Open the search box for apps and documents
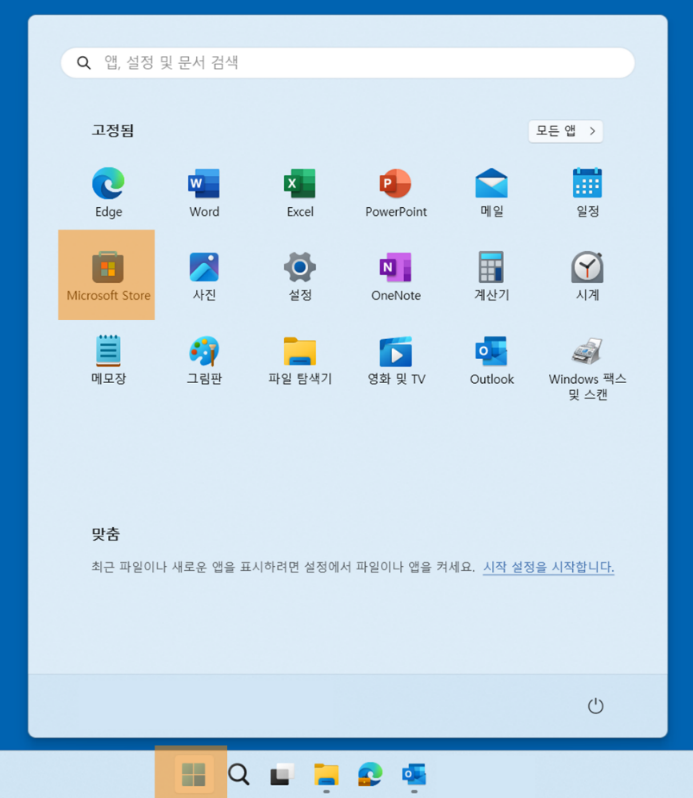The image size is (693, 798). tap(347, 62)
